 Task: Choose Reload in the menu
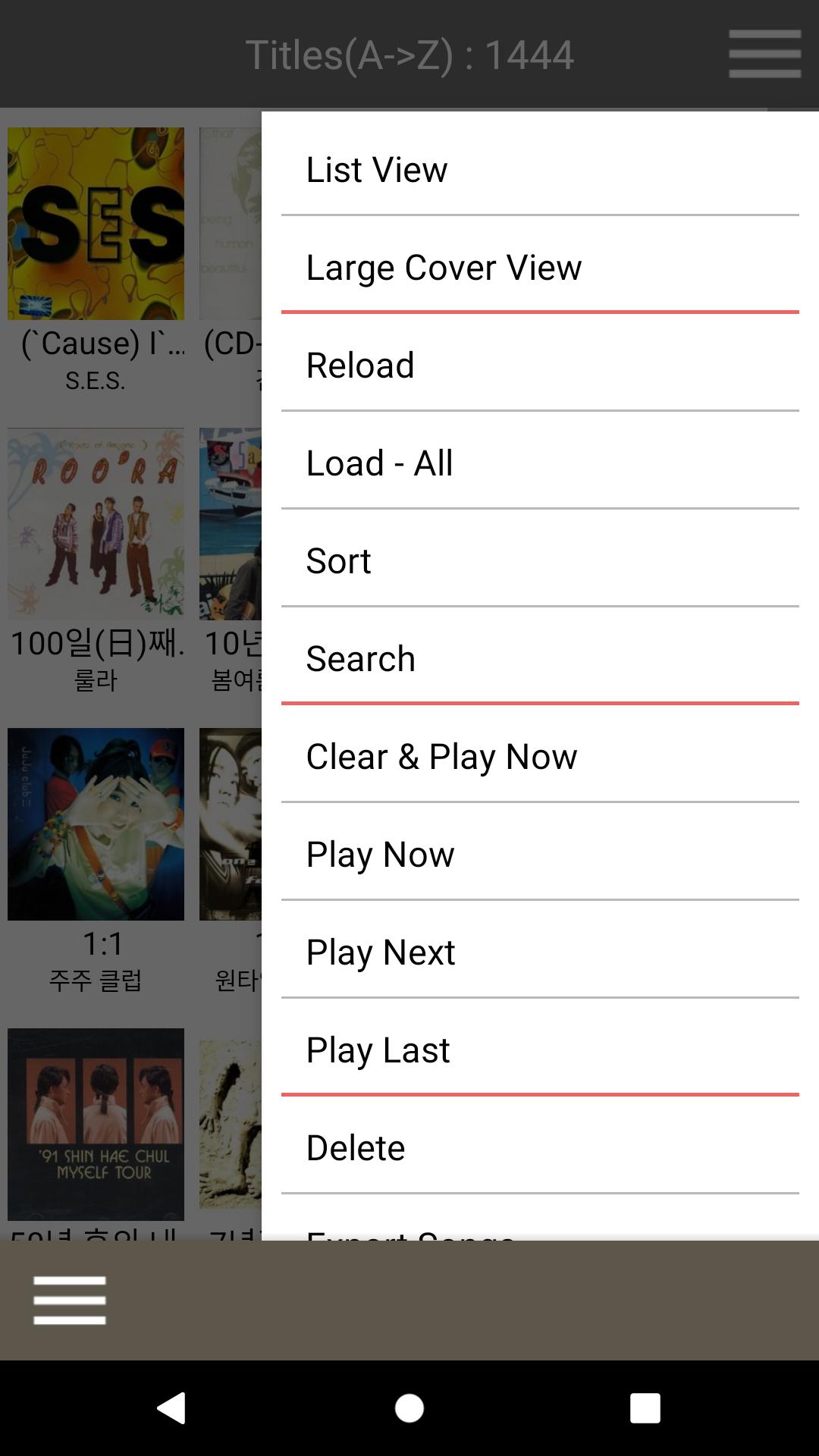coord(538,366)
